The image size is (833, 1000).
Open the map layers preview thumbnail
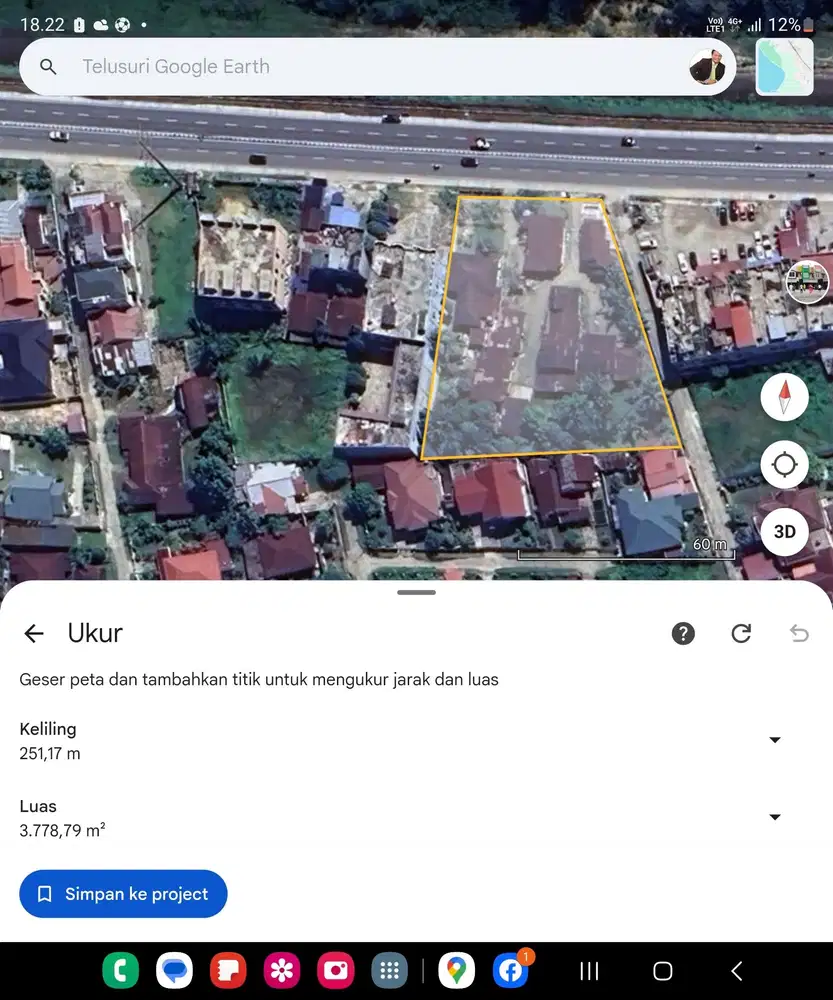point(784,66)
